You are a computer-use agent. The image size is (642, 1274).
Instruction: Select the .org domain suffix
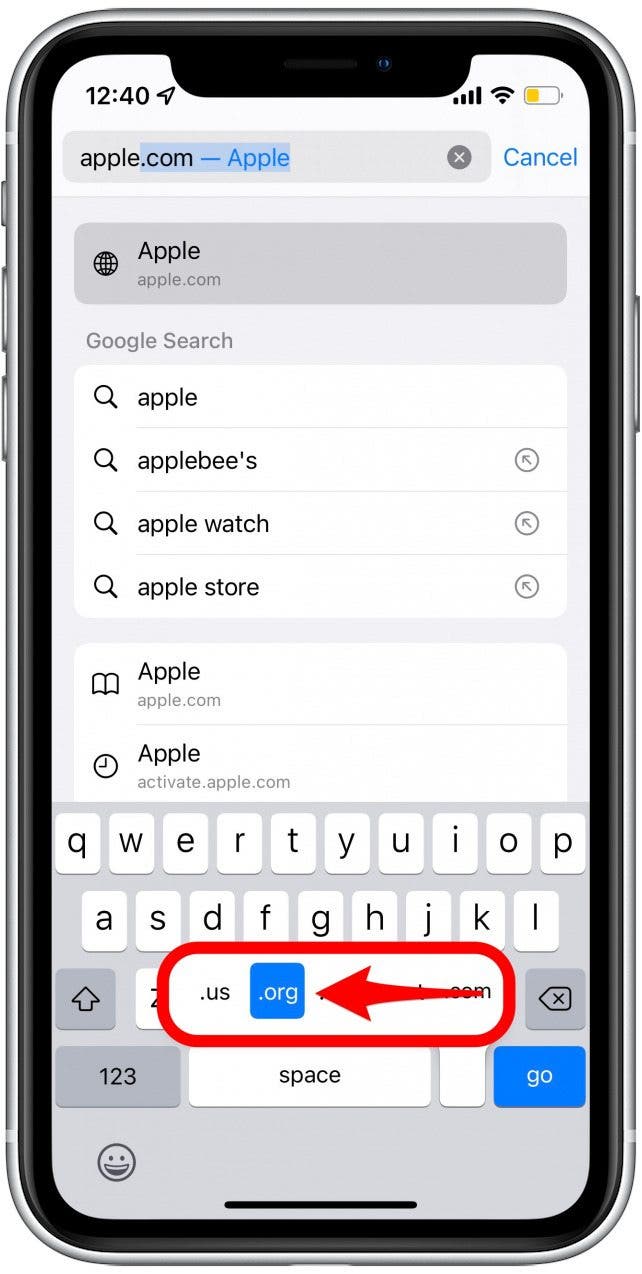pos(277,991)
